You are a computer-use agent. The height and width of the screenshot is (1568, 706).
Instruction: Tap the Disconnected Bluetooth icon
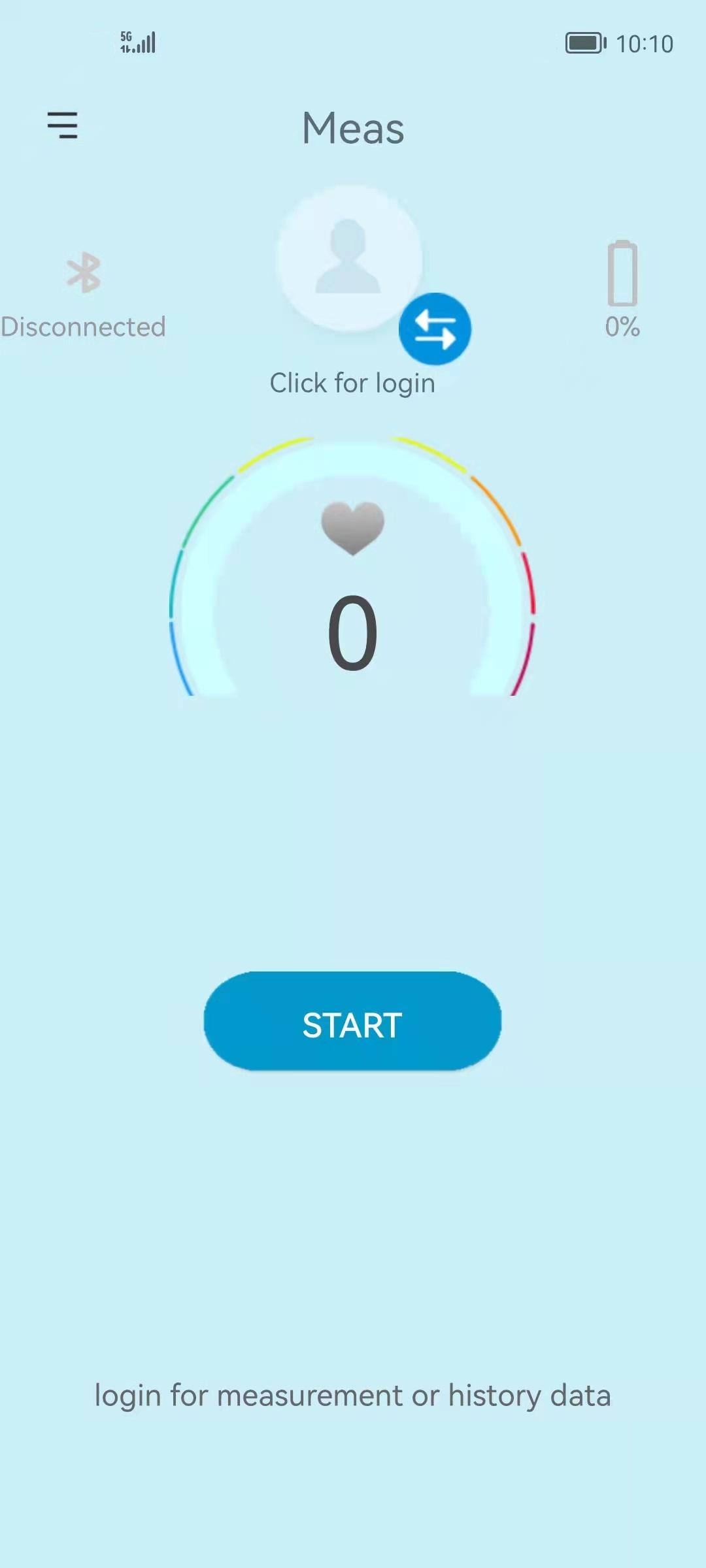click(84, 272)
